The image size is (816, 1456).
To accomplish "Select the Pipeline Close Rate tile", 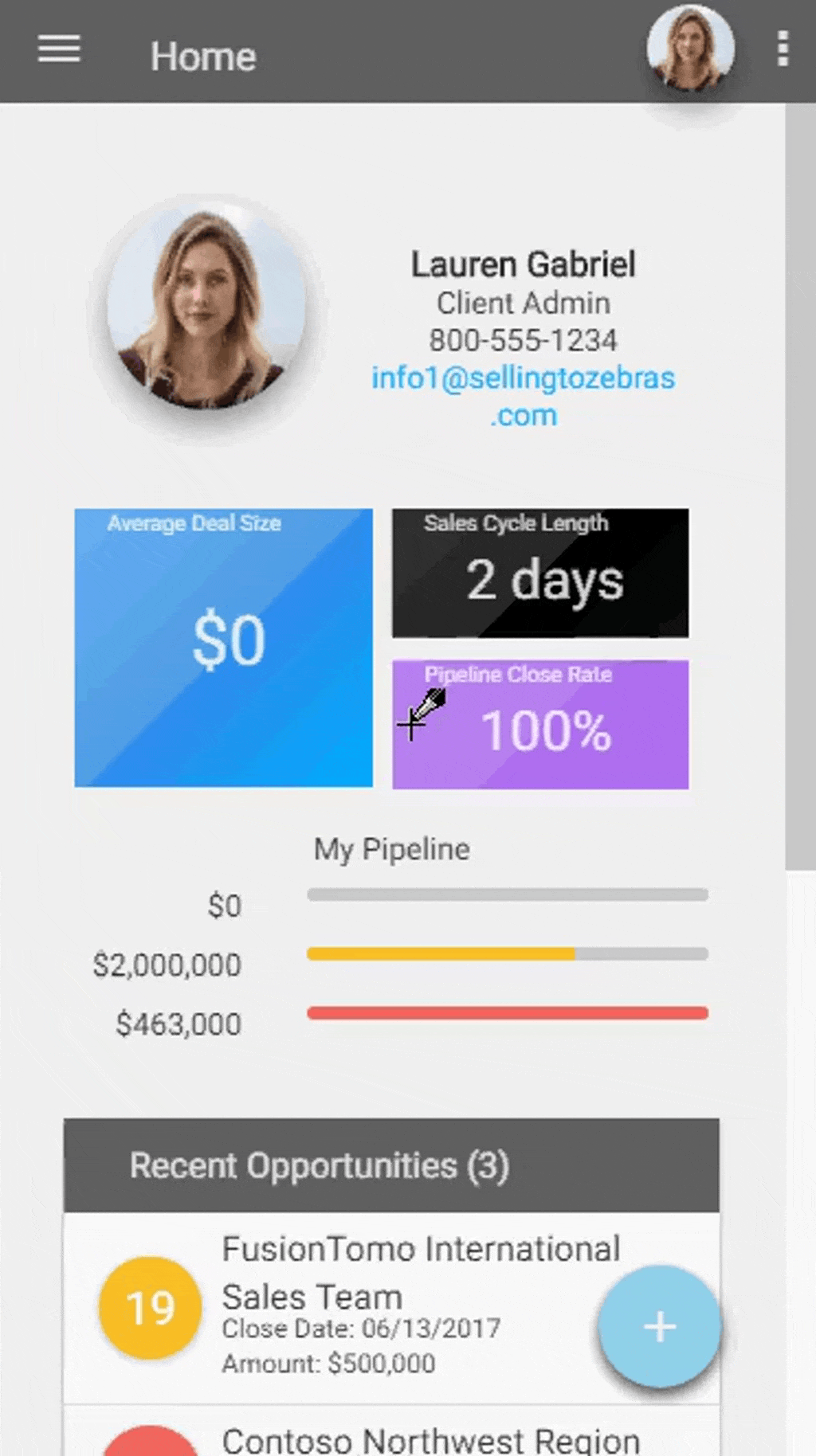I will point(540,724).
